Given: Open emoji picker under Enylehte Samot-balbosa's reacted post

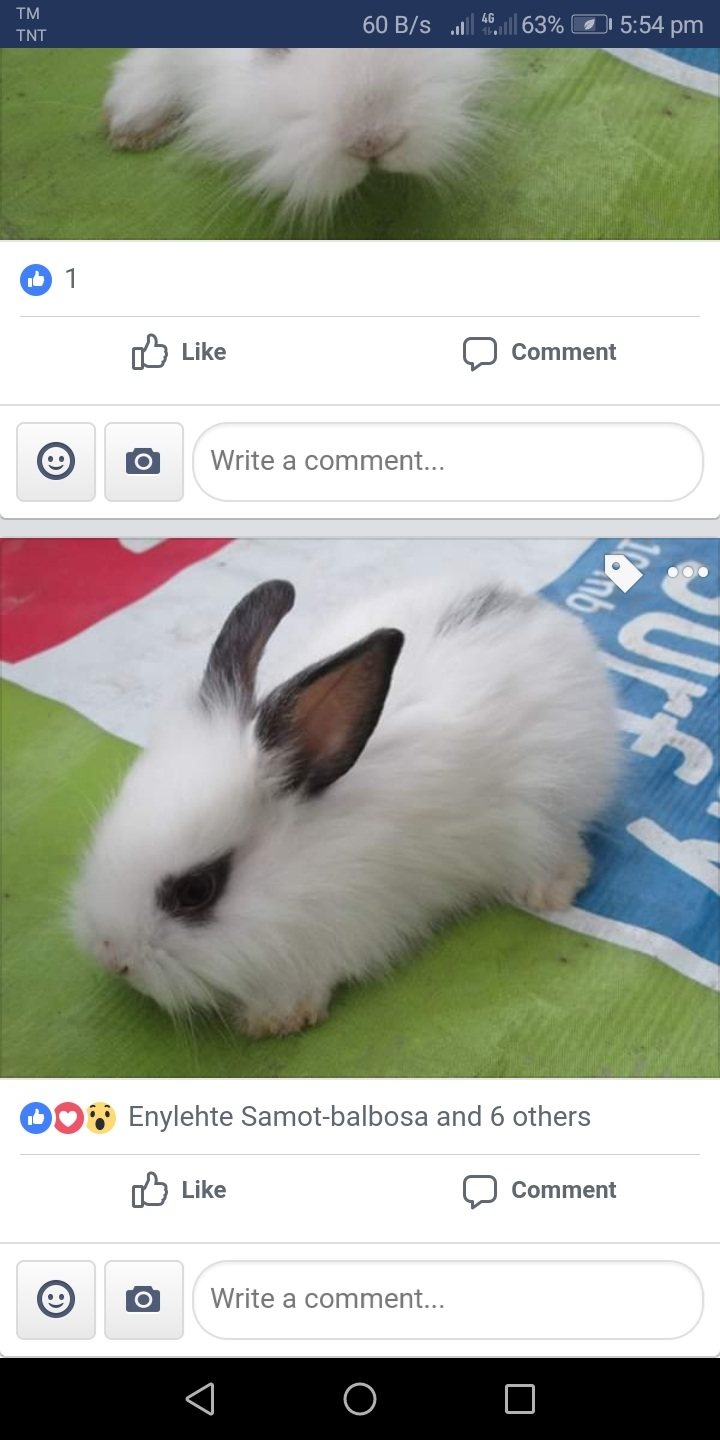Looking at the screenshot, I should pyautogui.click(x=56, y=1300).
